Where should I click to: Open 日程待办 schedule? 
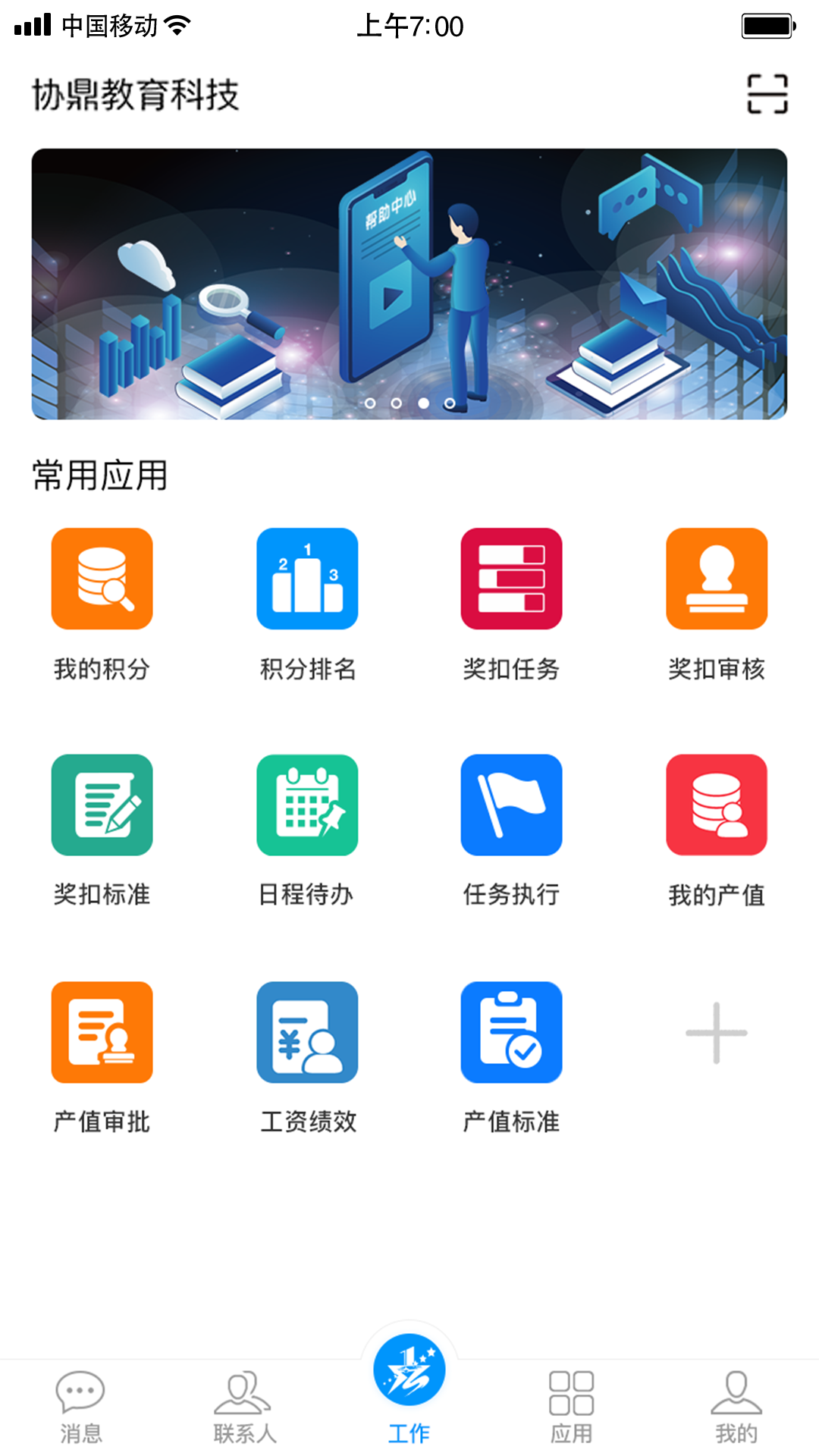pos(307,805)
